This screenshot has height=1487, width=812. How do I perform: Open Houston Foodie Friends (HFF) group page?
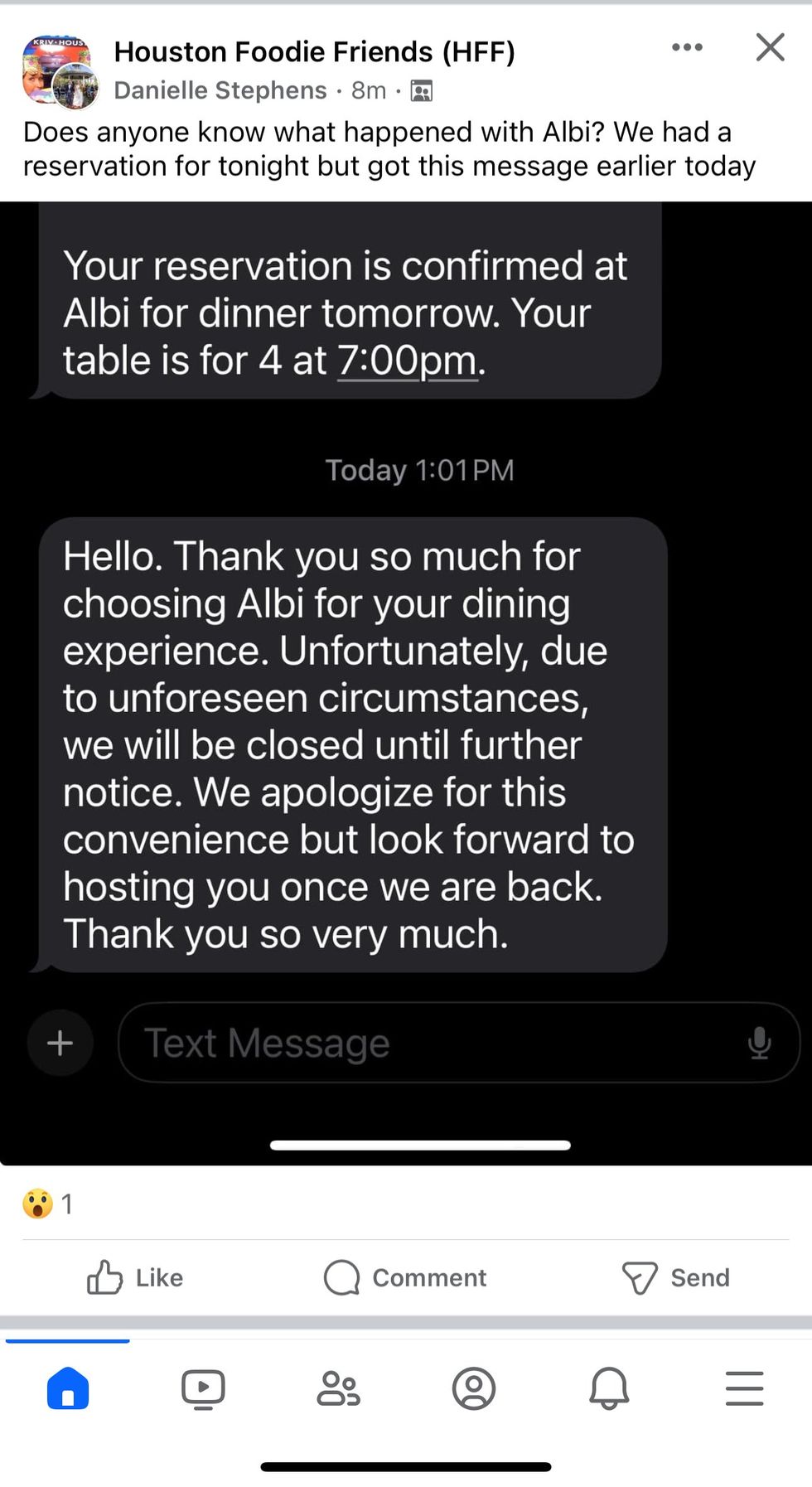314,52
